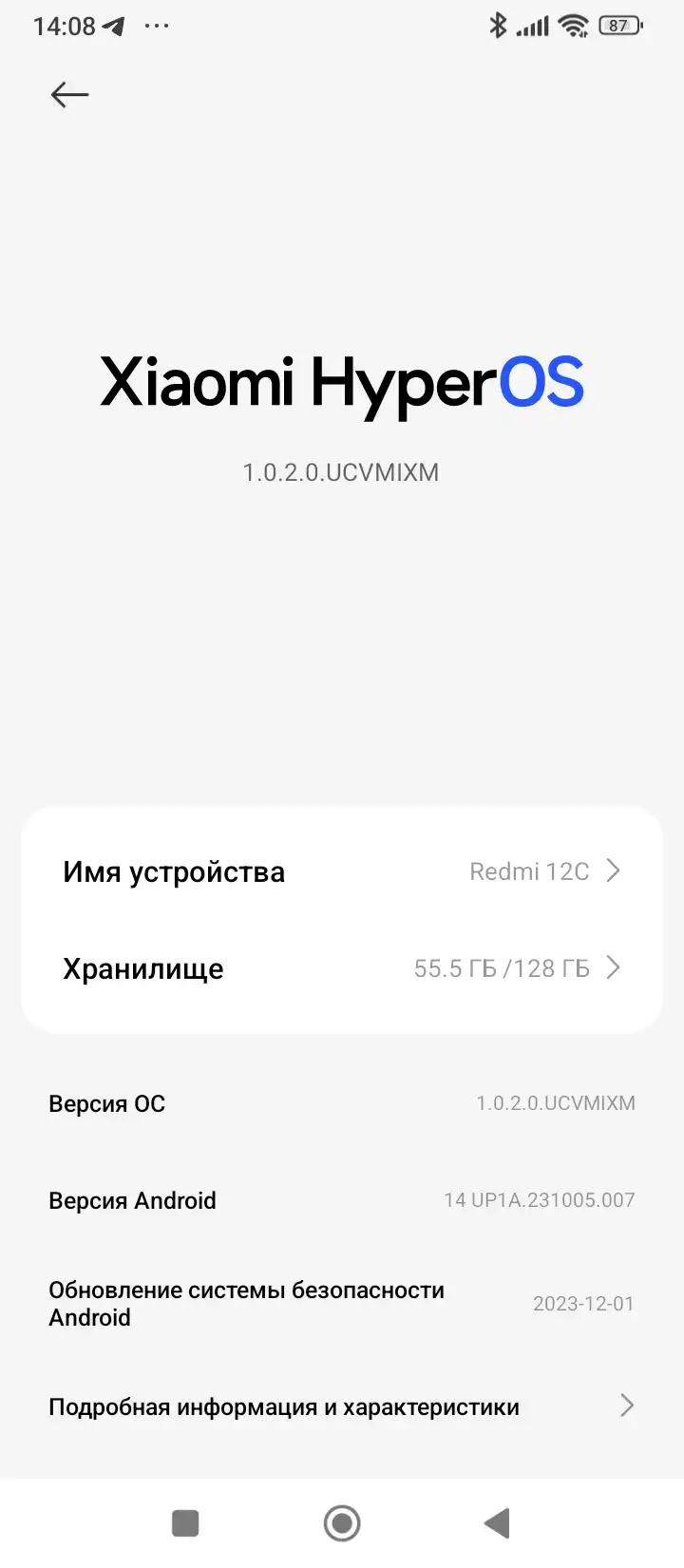Open recent apps with the square button
This screenshot has width=684, height=1568.
click(x=185, y=1522)
